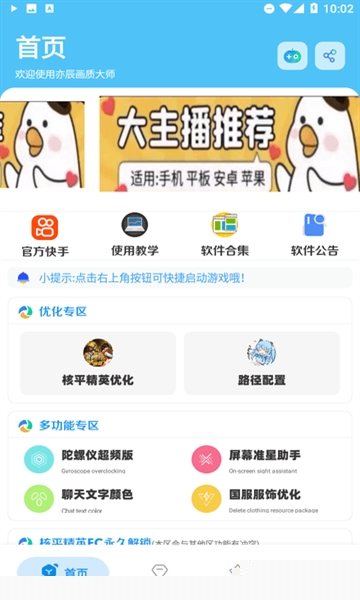Tap the share icon in header
The image size is (360, 600).
coord(330,56)
